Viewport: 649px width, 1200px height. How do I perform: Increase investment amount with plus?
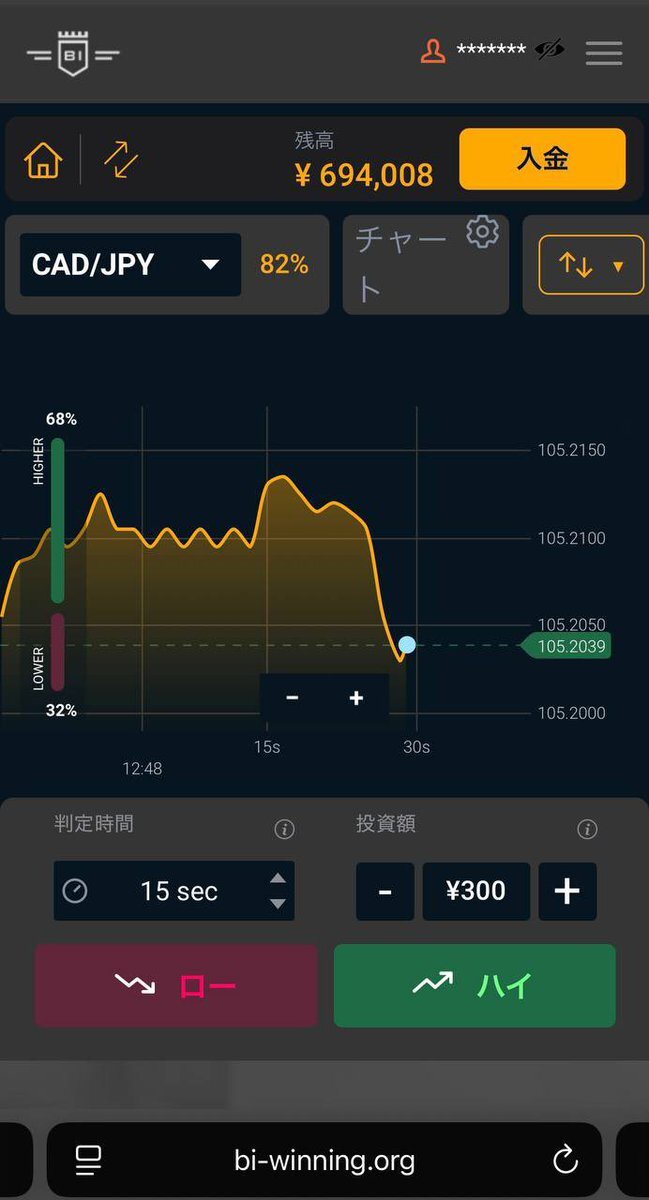[x=567, y=891]
